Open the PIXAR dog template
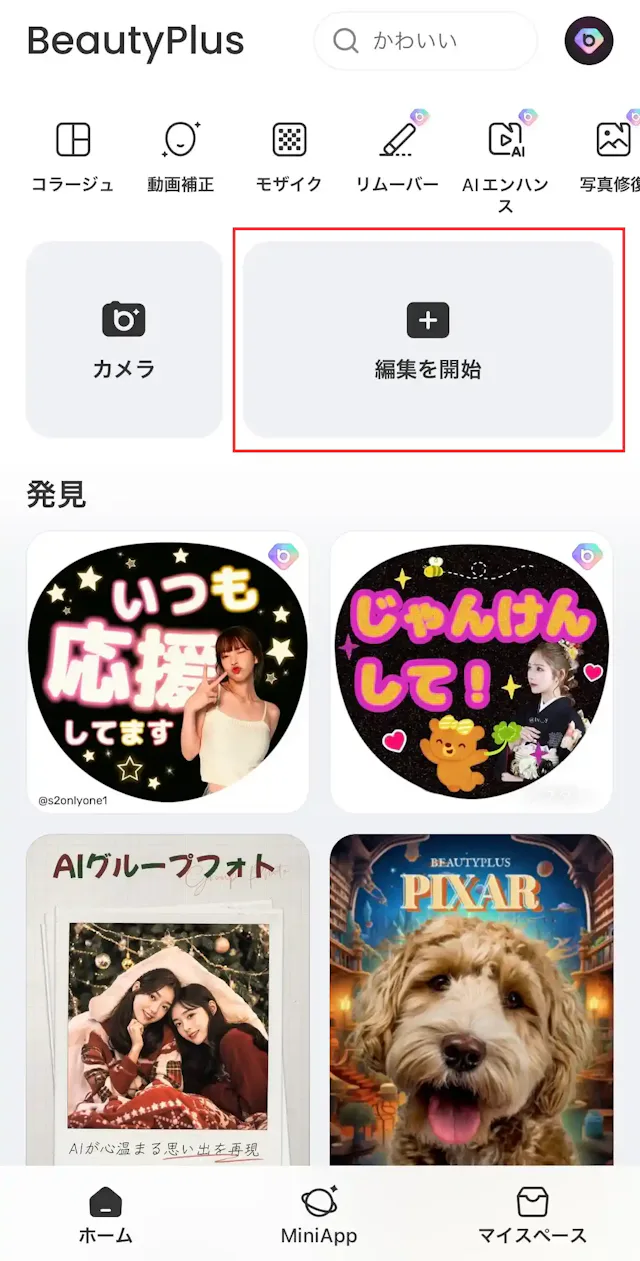This screenshot has width=640, height=1261. click(x=471, y=1000)
